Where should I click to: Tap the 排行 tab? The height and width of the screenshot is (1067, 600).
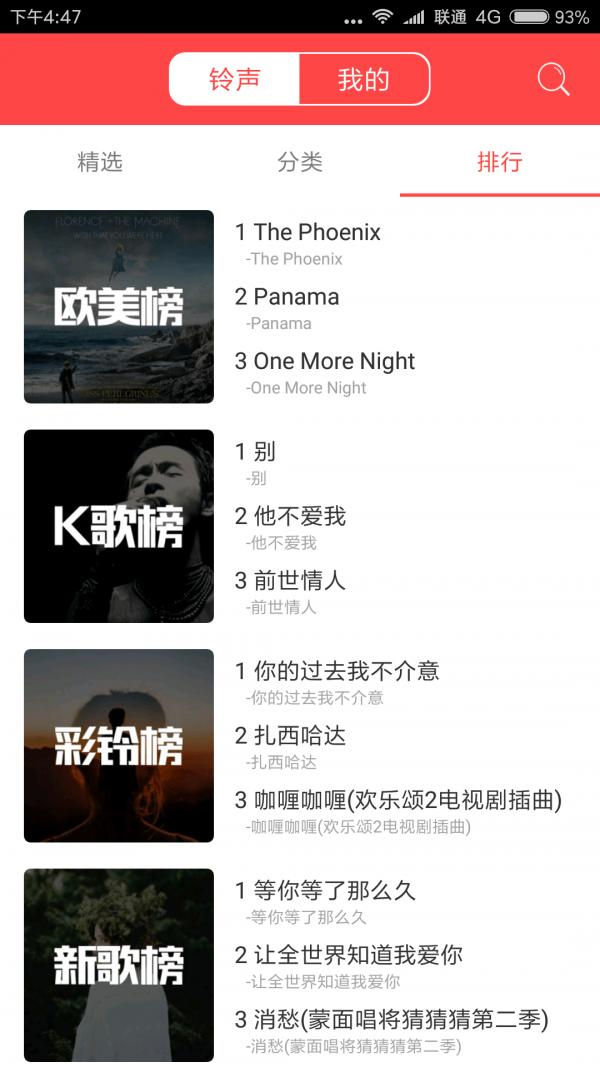pos(500,162)
